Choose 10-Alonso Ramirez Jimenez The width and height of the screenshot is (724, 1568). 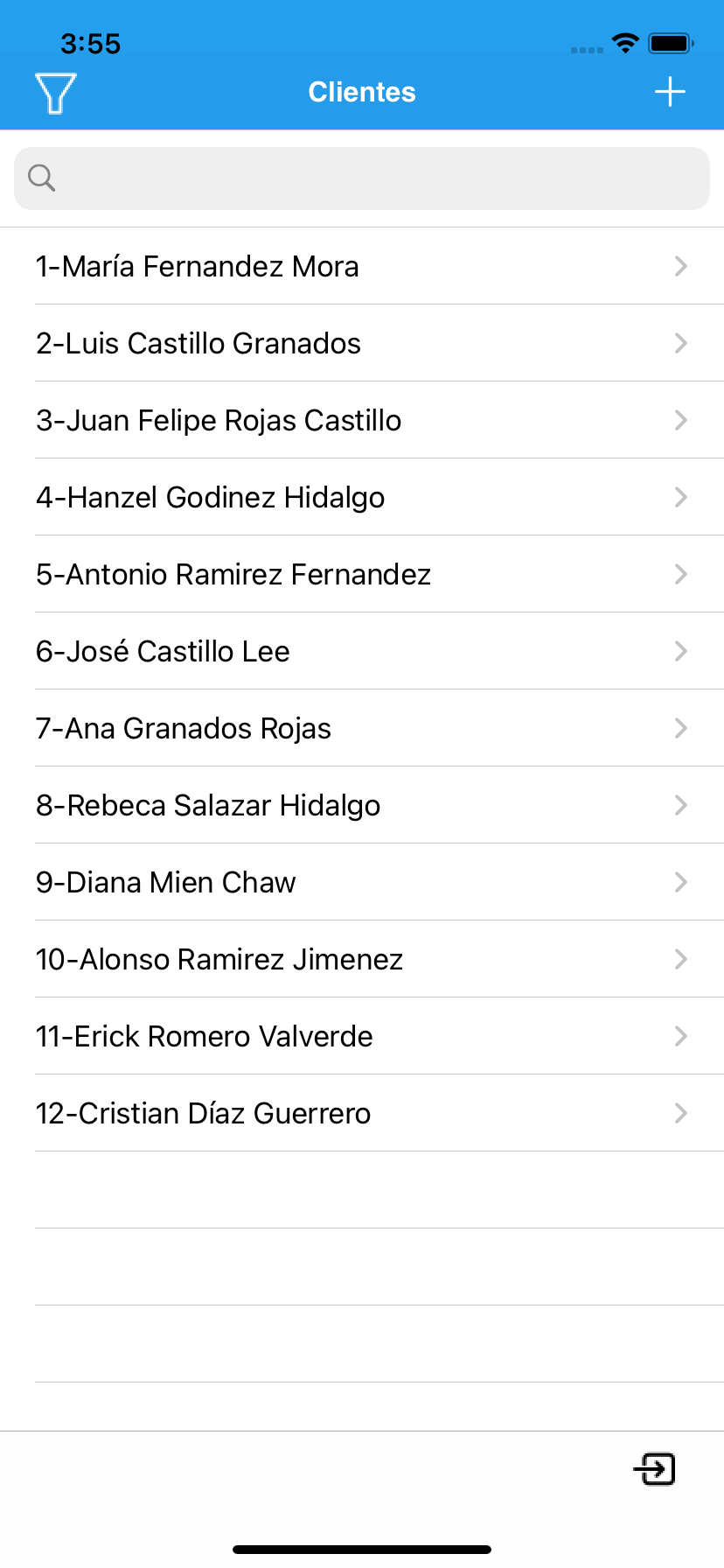point(362,959)
